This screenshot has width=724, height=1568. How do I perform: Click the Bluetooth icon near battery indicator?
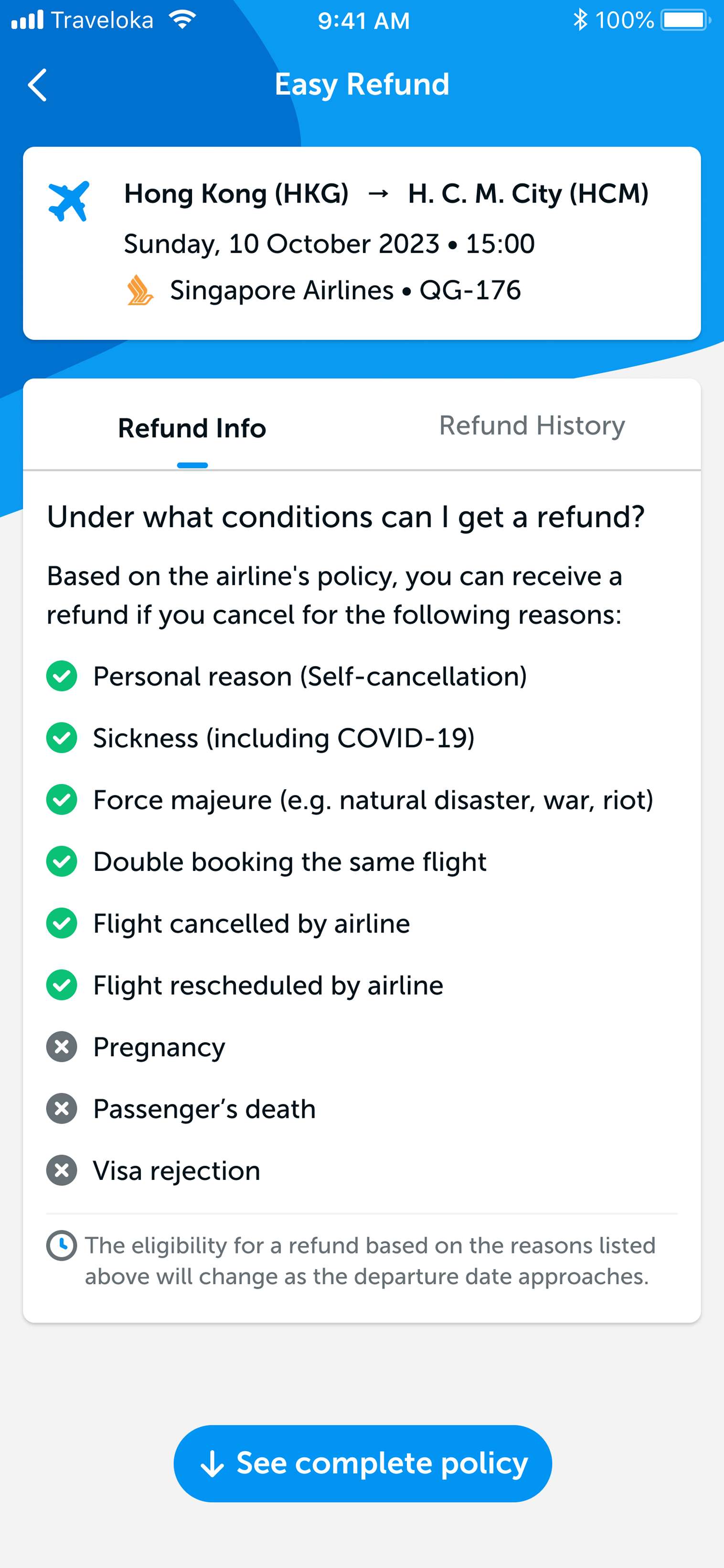[x=580, y=20]
